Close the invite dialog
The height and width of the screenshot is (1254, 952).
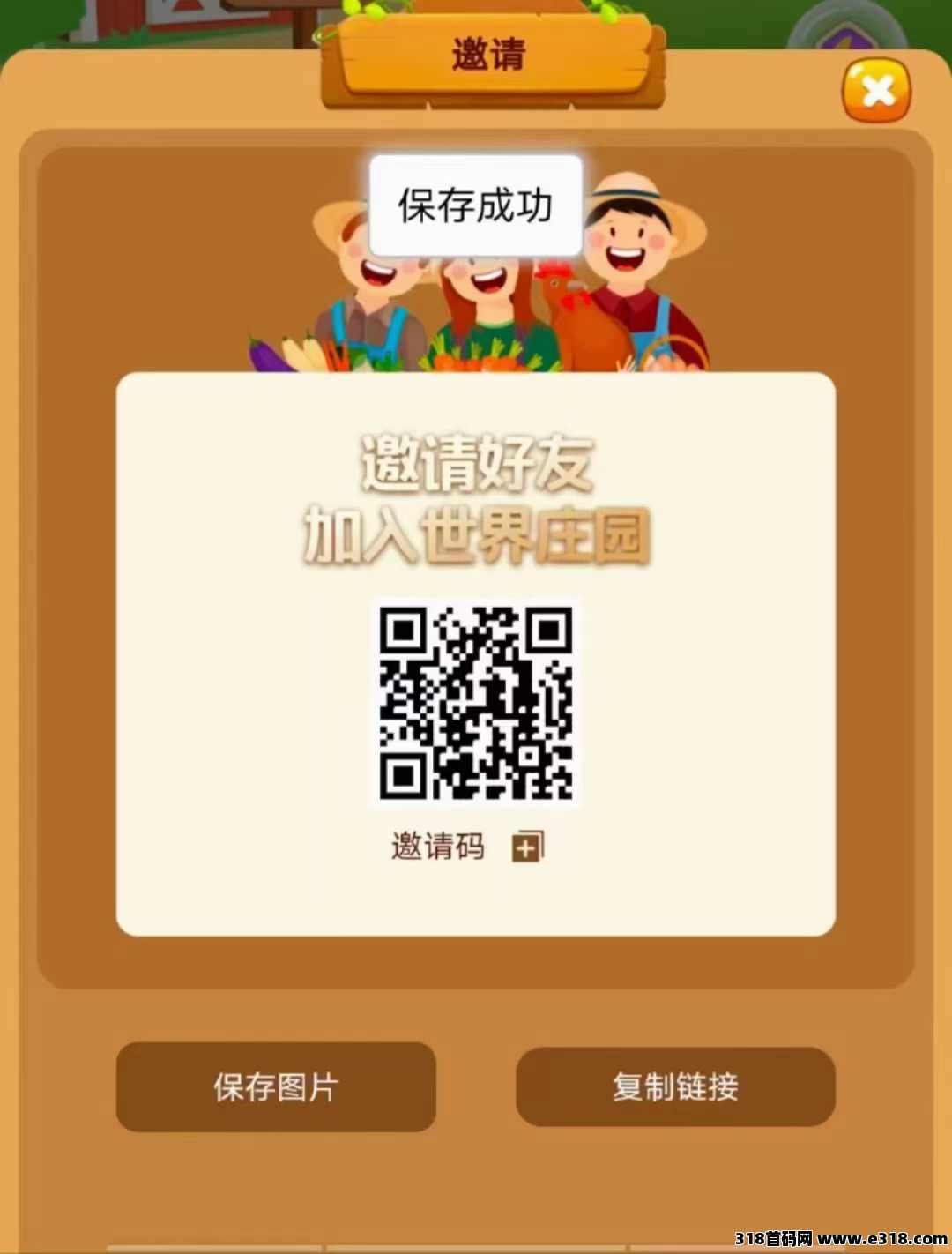(x=876, y=90)
